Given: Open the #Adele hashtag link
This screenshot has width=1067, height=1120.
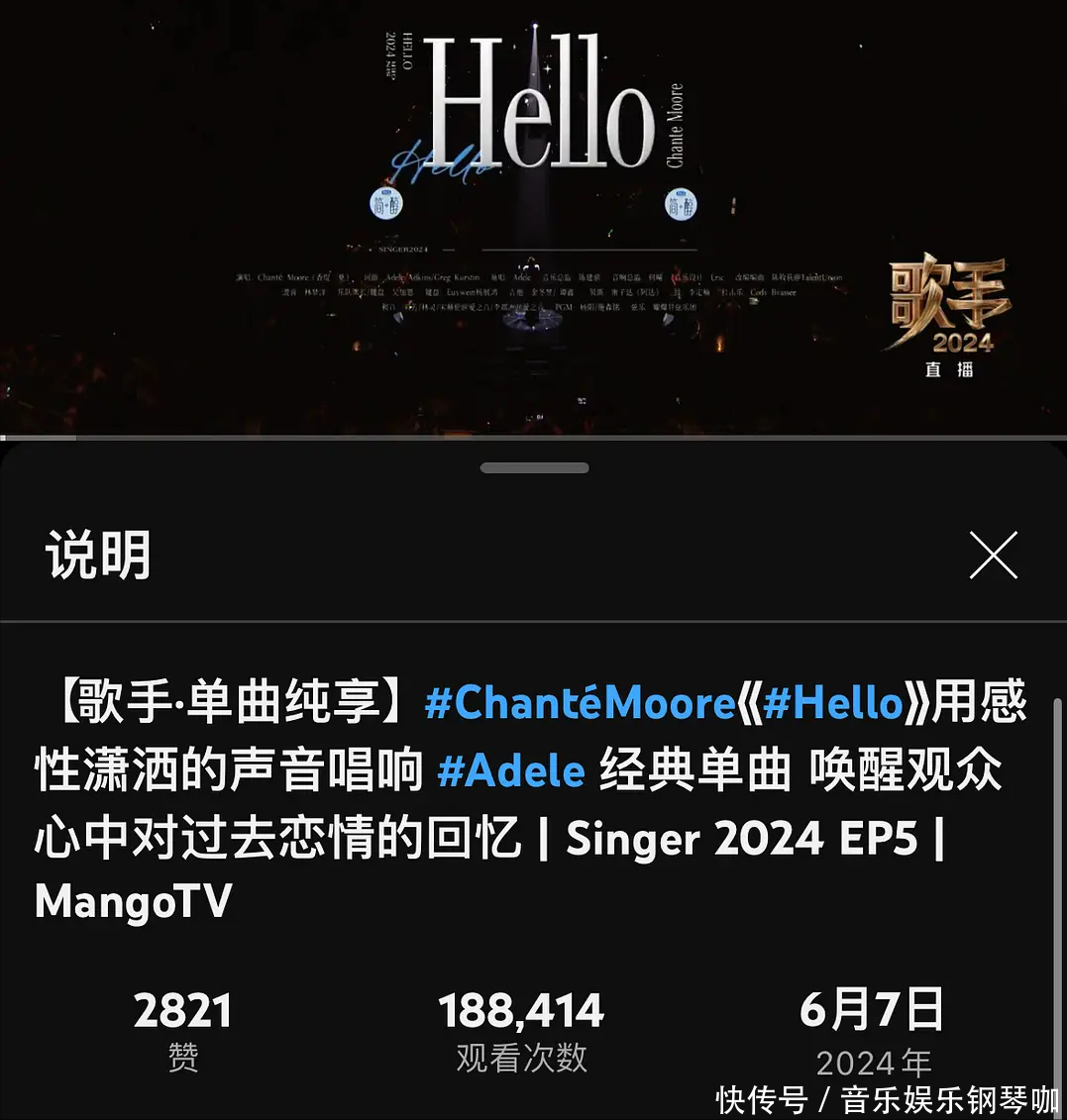Looking at the screenshot, I should (x=511, y=770).
